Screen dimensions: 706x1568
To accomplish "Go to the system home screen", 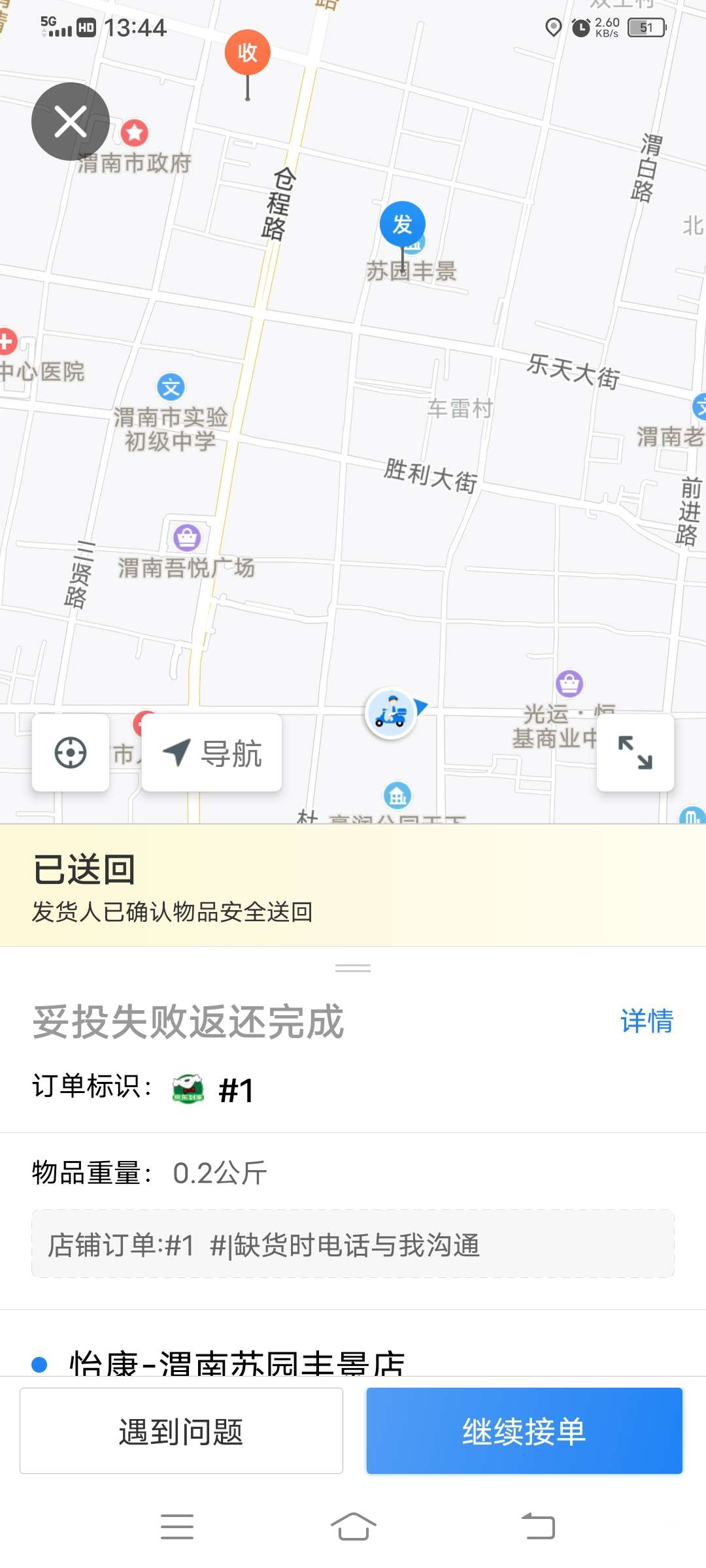I will (353, 1527).
